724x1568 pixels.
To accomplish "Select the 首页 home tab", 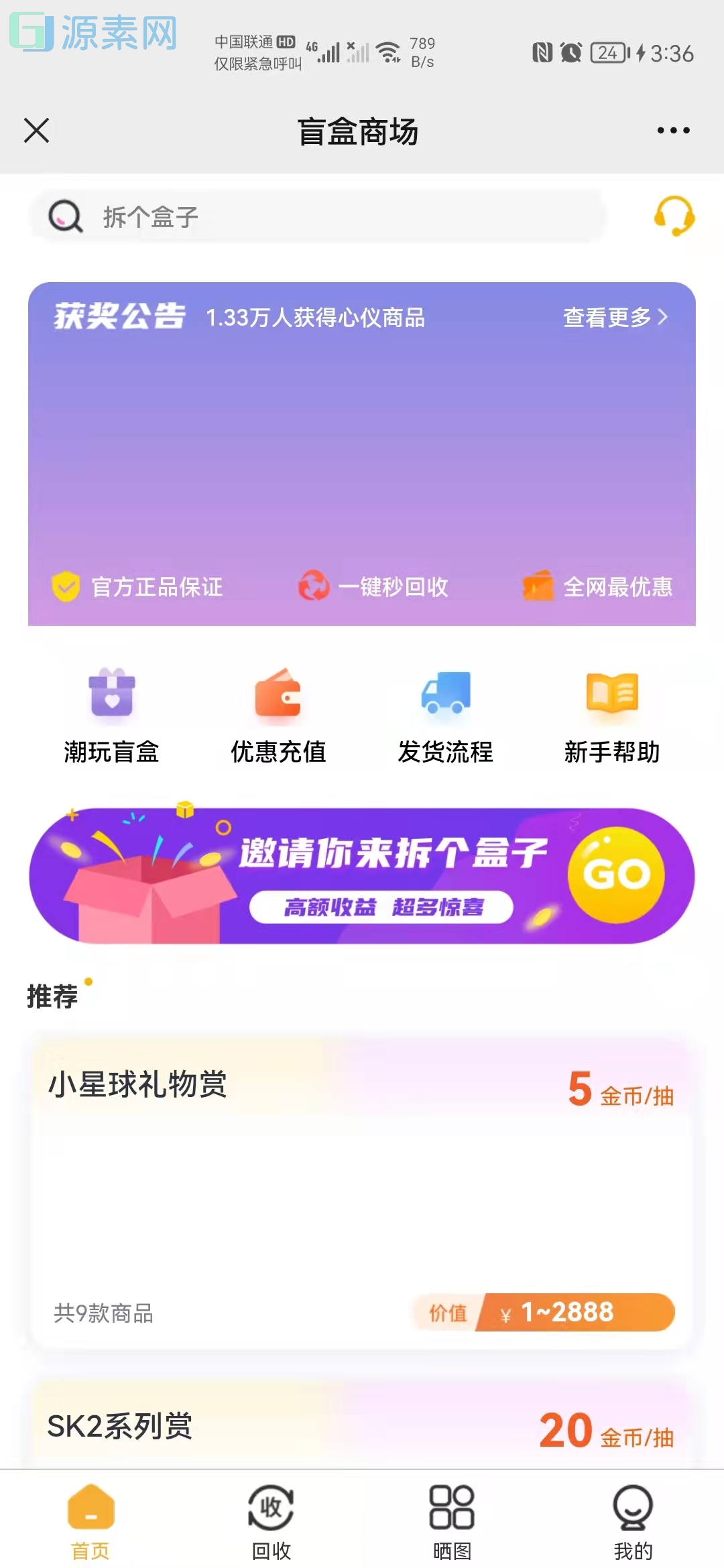I will pyautogui.click(x=89, y=1521).
